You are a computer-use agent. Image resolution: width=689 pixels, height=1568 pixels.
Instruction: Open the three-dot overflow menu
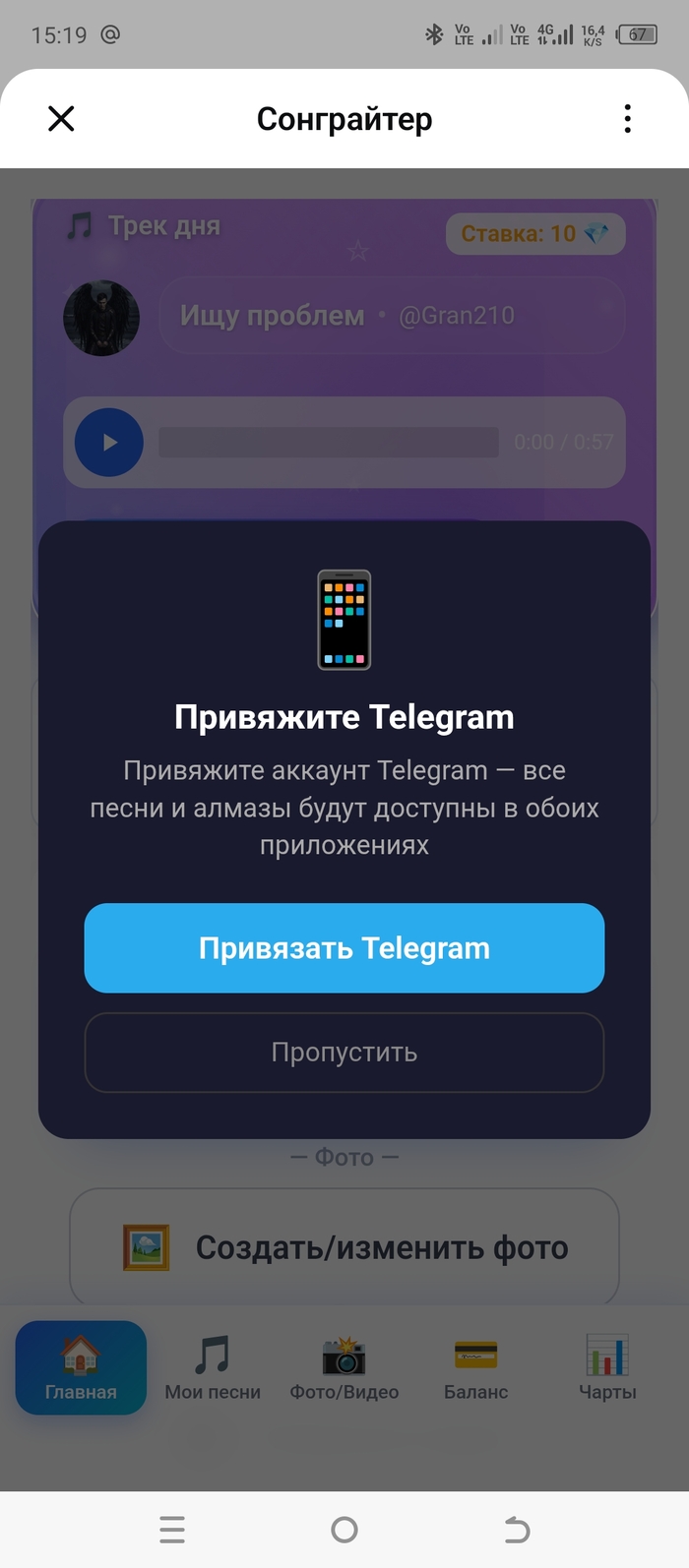click(x=627, y=119)
